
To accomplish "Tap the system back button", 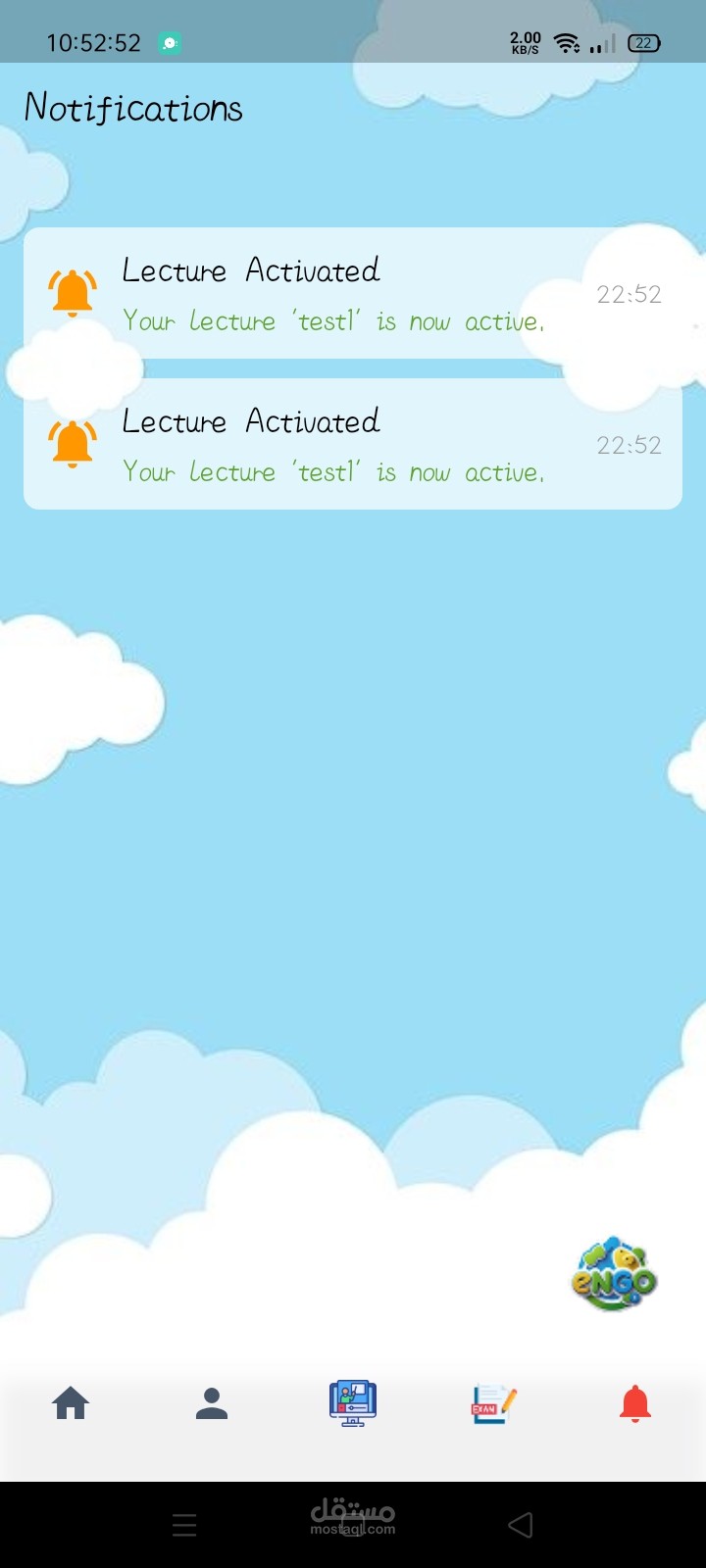I will pos(521,1525).
